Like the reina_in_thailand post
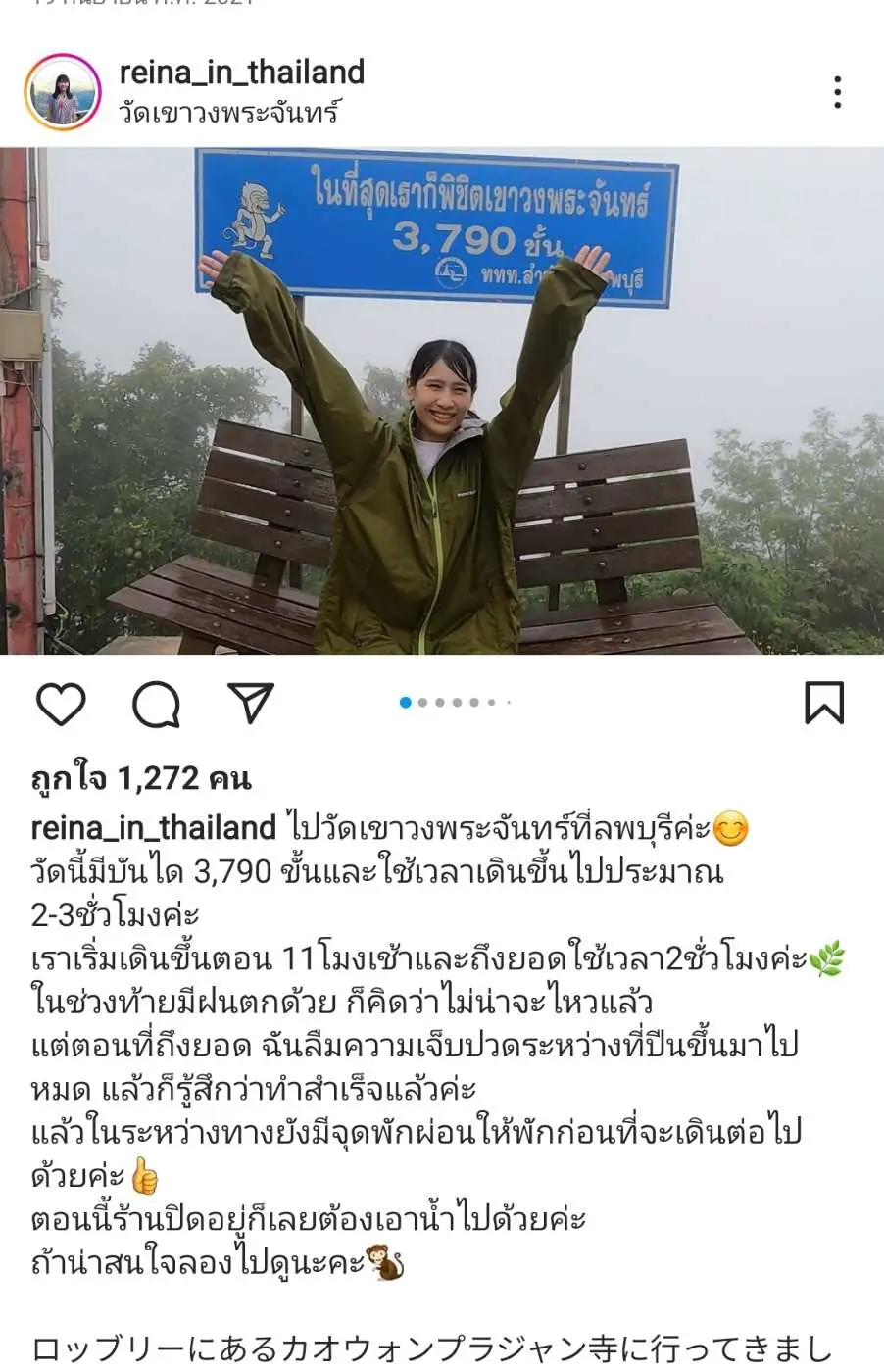The width and height of the screenshot is (884, 1372). pyautogui.click(x=61, y=704)
